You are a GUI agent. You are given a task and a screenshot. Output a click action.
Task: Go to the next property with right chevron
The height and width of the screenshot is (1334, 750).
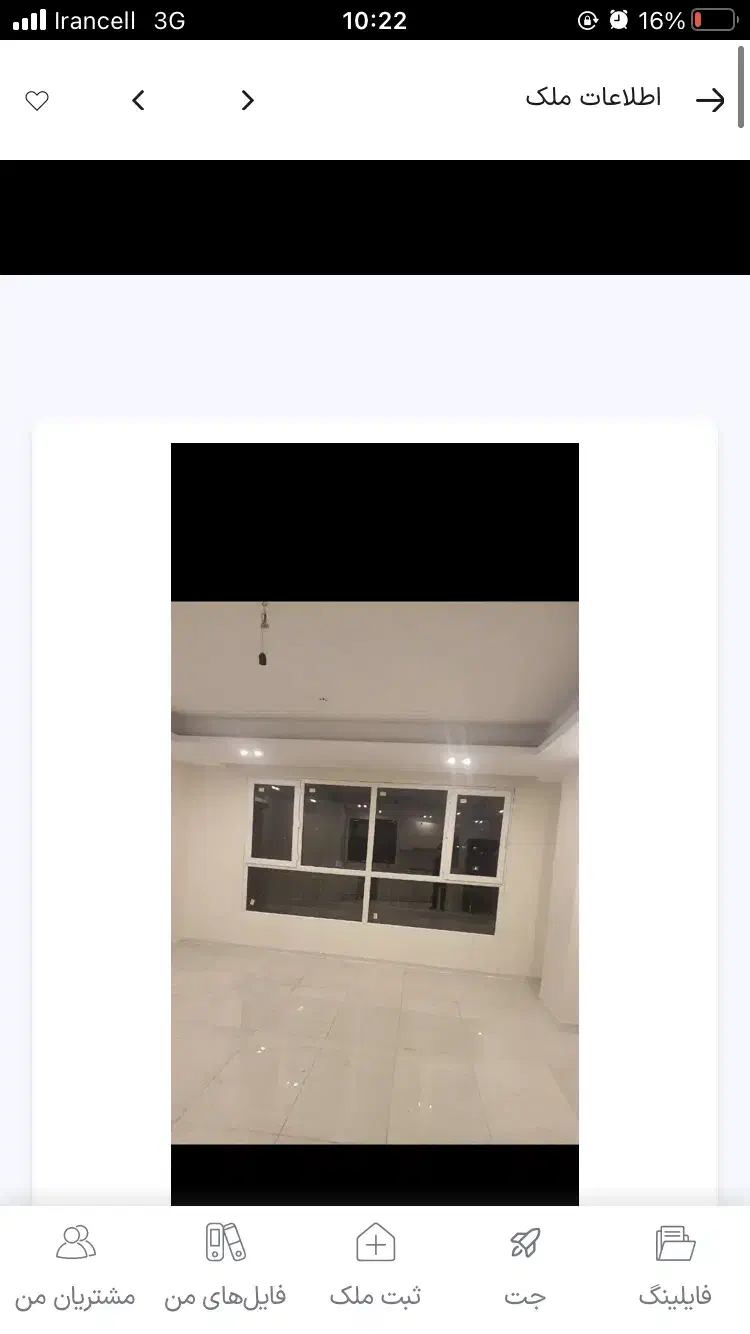click(248, 100)
